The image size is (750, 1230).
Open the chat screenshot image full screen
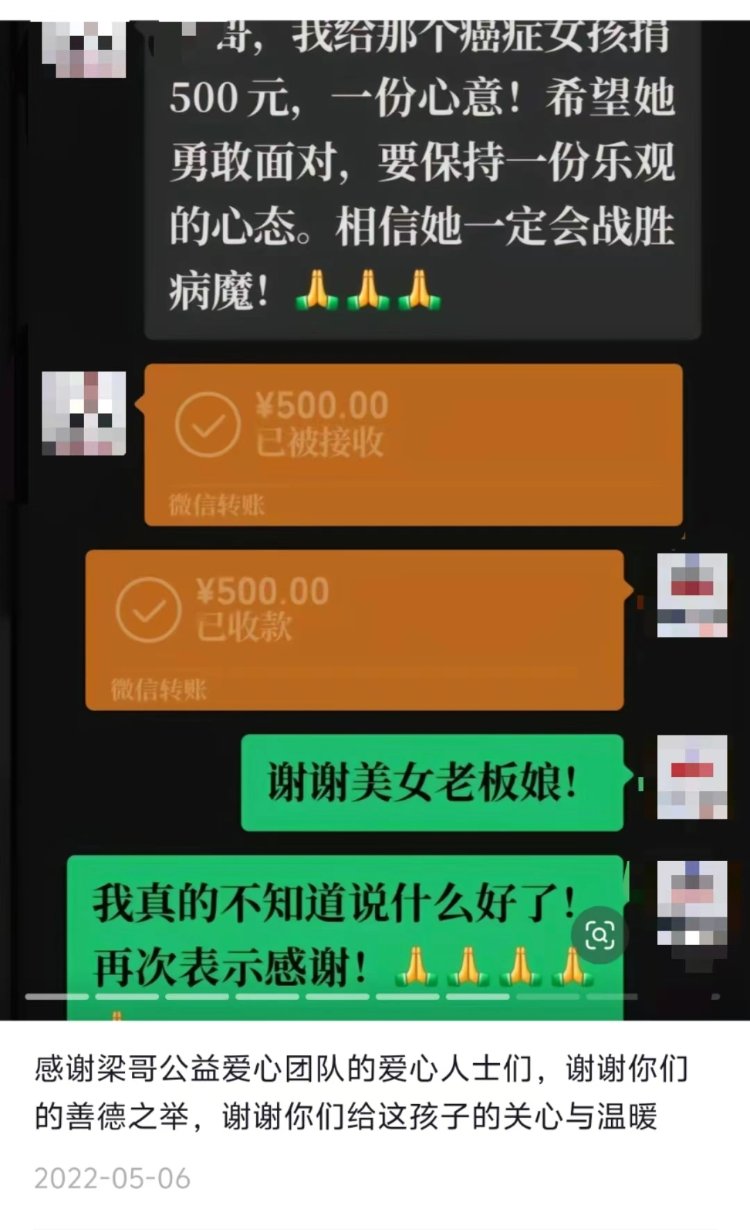click(375, 500)
